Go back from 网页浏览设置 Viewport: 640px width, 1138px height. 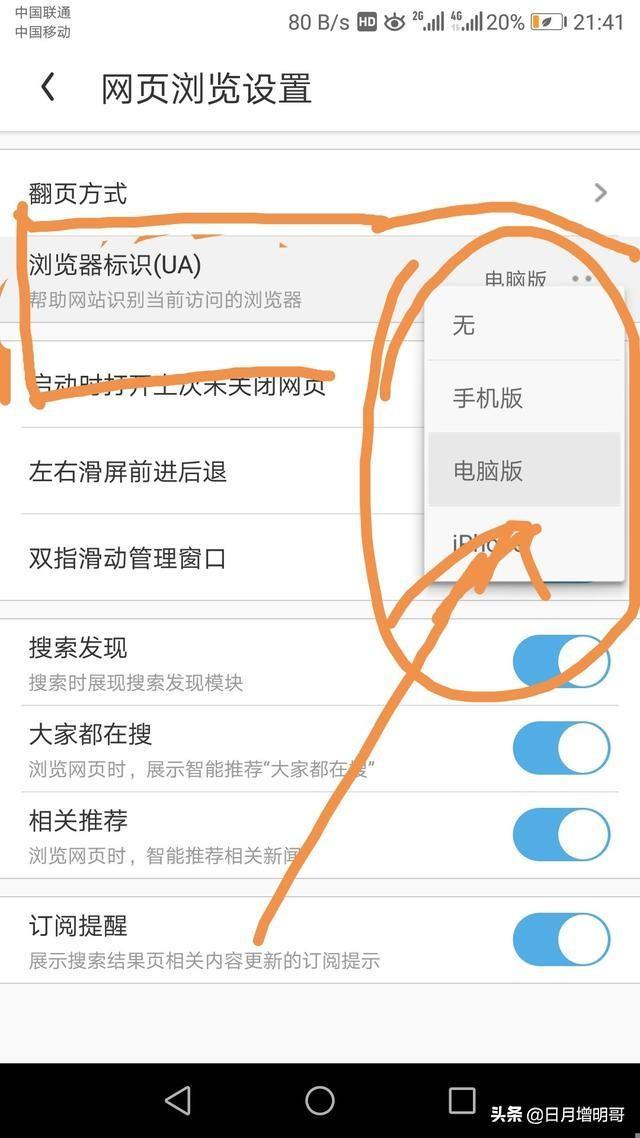(x=47, y=88)
